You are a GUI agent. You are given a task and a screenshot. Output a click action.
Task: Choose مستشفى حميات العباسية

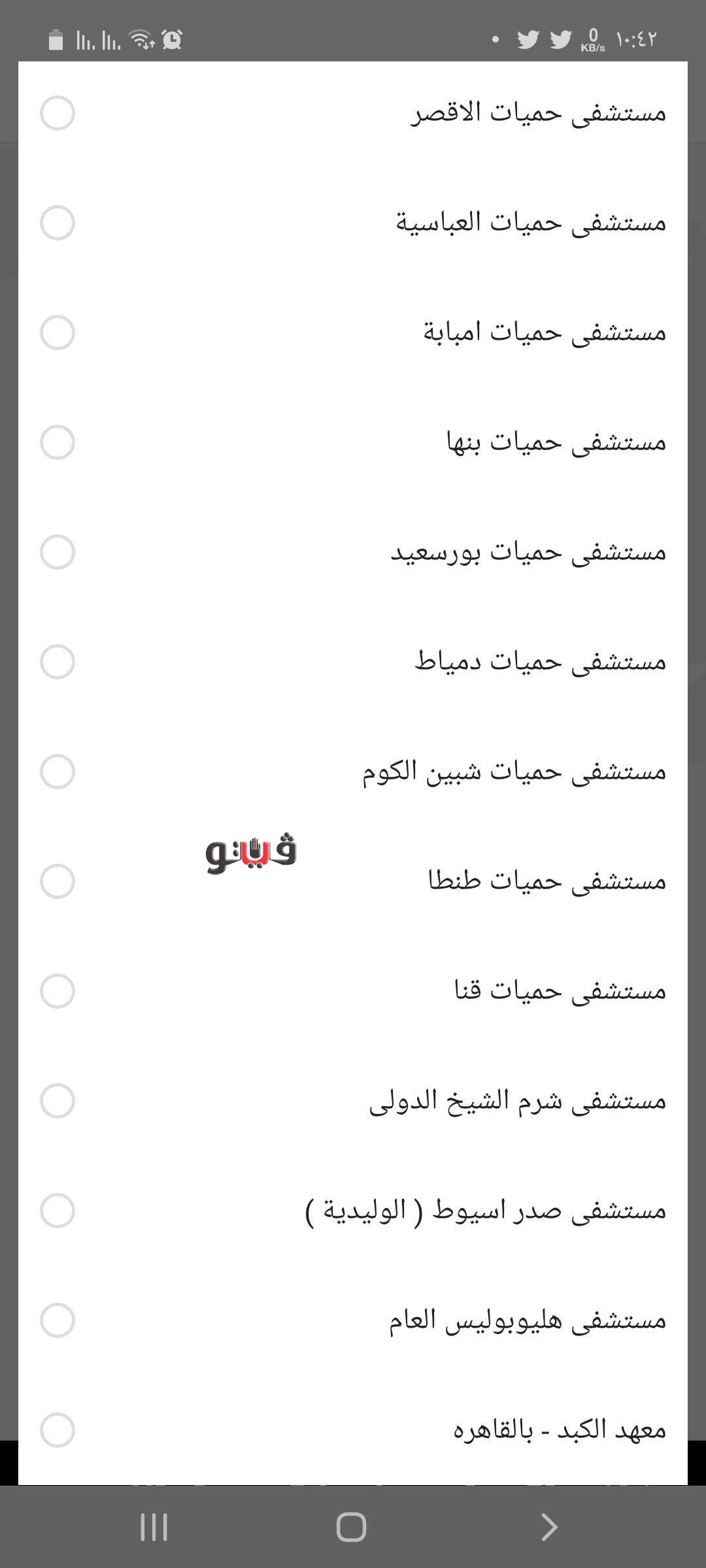[58, 223]
